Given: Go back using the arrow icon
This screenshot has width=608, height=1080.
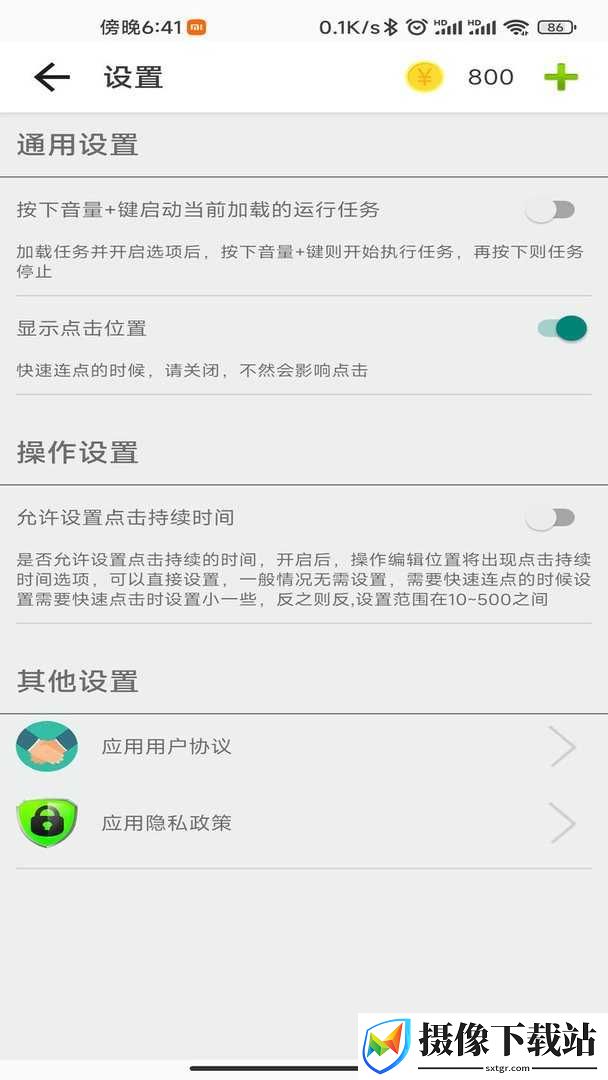Looking at the screenshot, I should [x=52, y=77].
